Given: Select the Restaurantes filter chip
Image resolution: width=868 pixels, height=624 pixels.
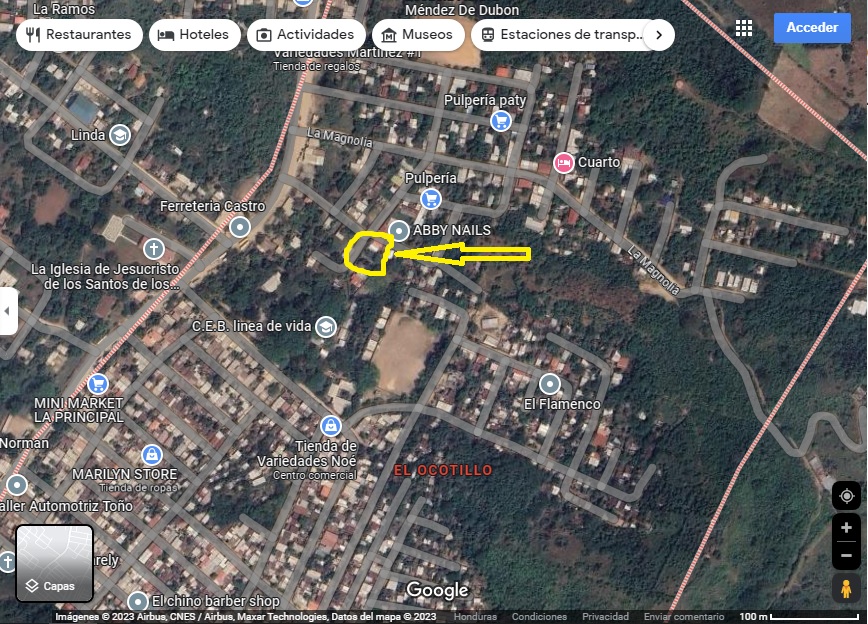Looking at the screenshot, I should 79,35.
